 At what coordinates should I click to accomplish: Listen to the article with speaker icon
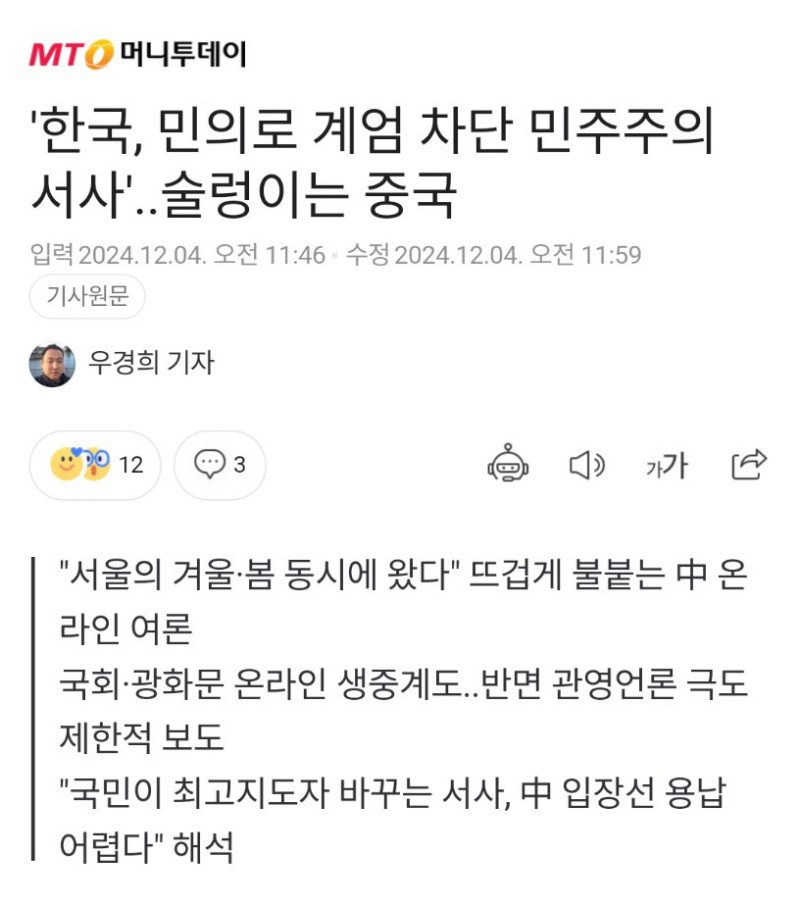click(587, 465)
